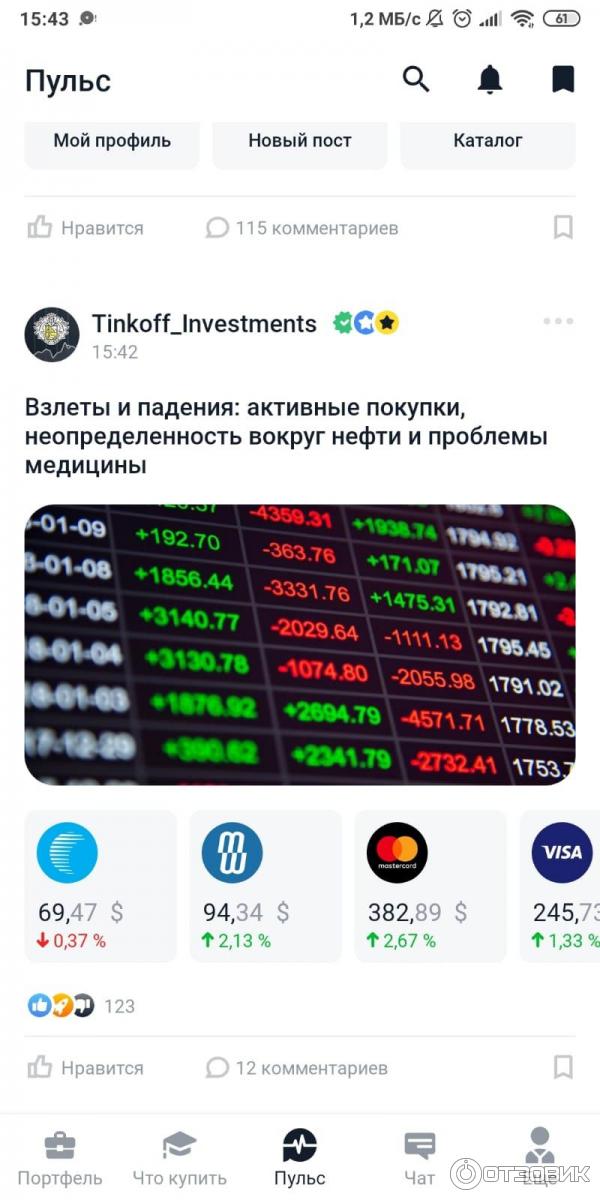Viewport: 600px width, 1200px height.
Task: Open Tinkoff_Investments profile
Action: click(x=204, y=323)
